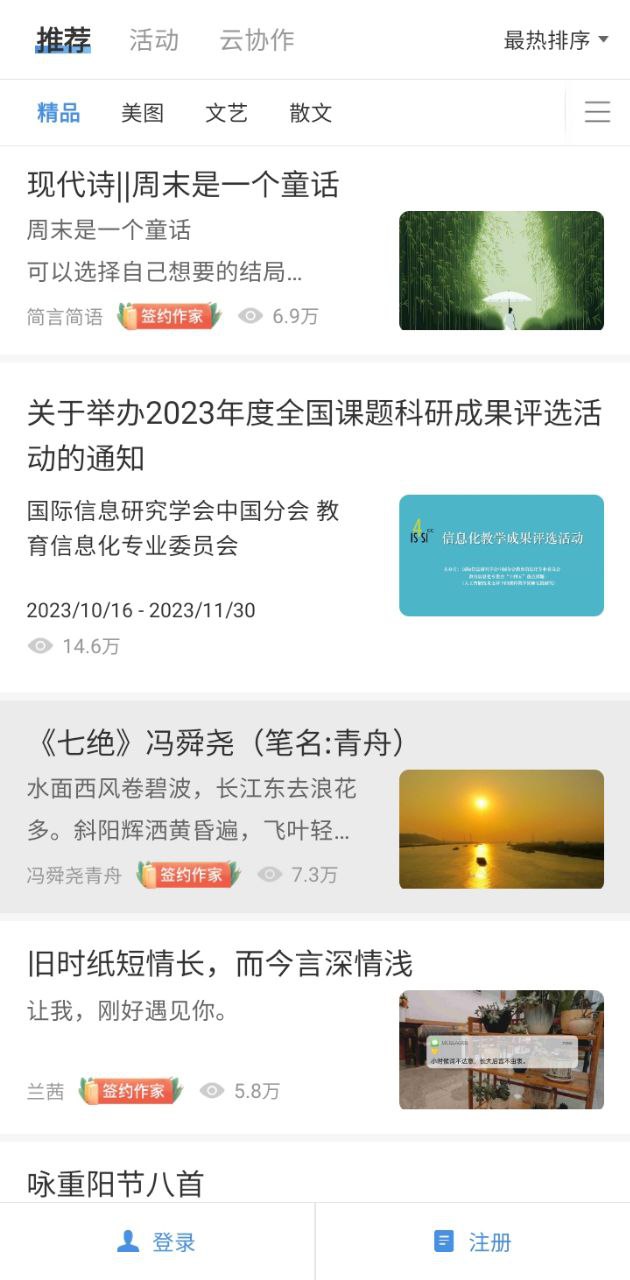
Task: Select the 文艺 category
Action: click(x=226, y=113)
